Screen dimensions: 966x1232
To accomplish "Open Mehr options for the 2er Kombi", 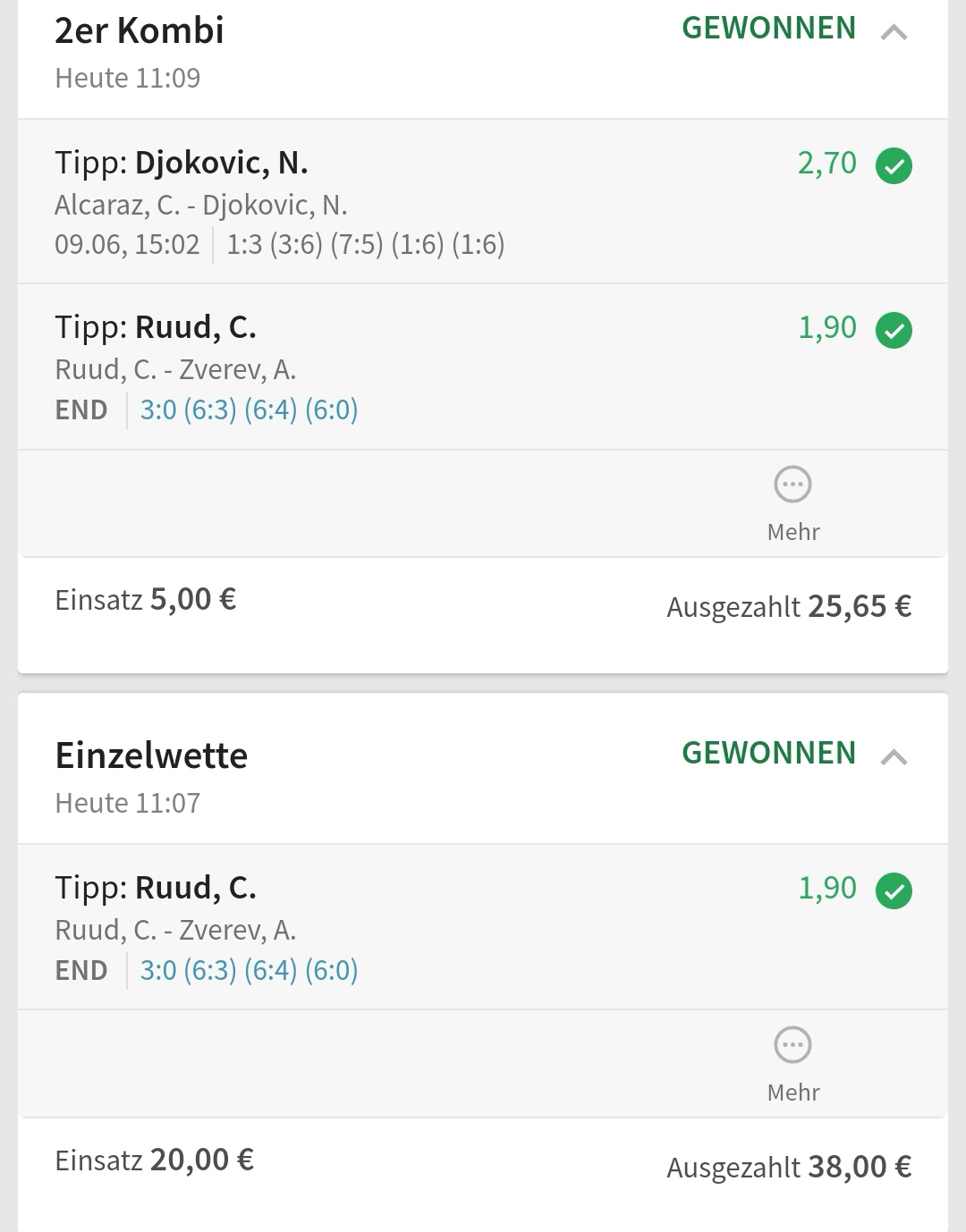I will pos(792,502).
